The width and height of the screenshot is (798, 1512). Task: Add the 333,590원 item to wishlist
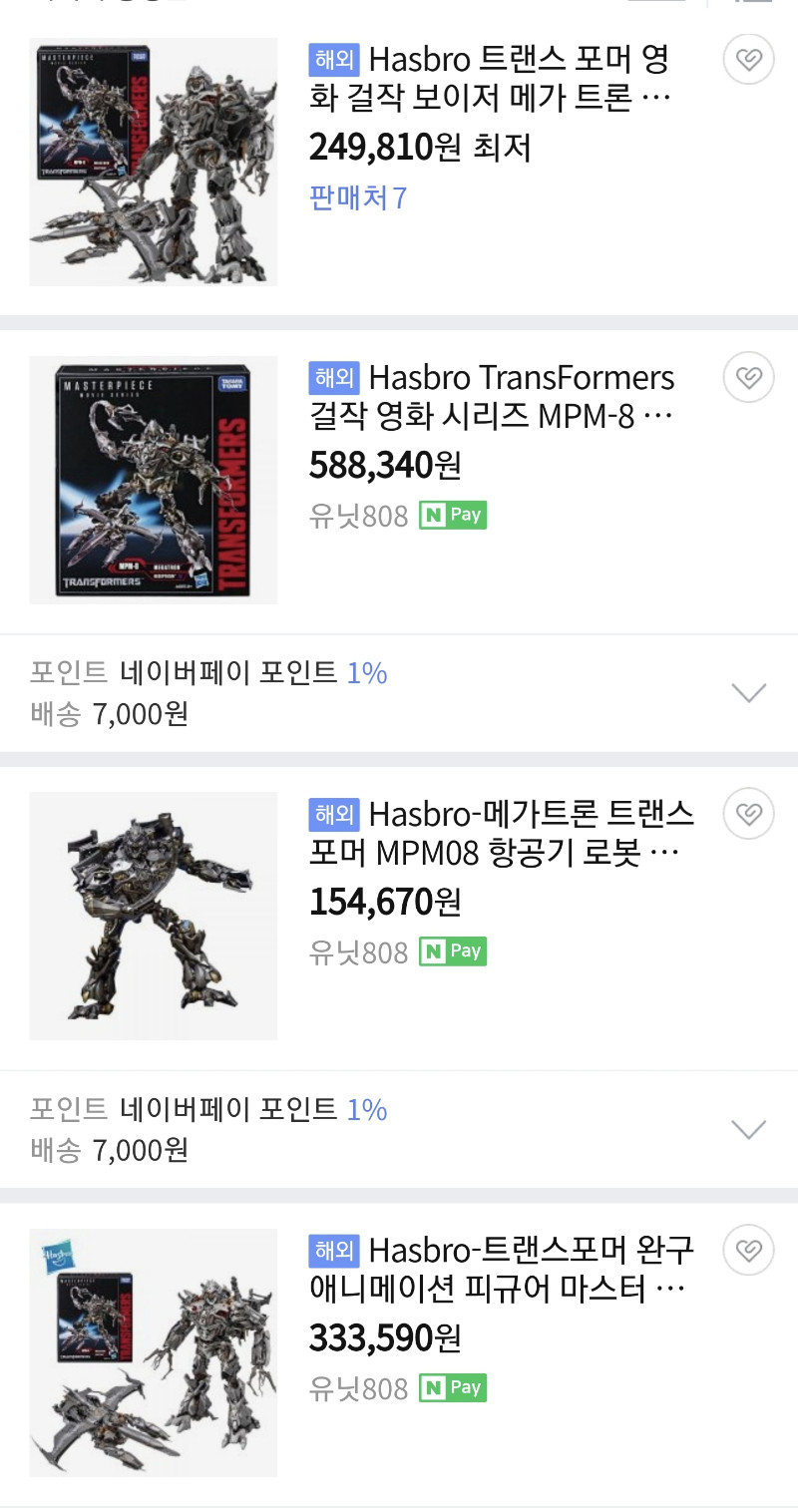pos(748,1251)
